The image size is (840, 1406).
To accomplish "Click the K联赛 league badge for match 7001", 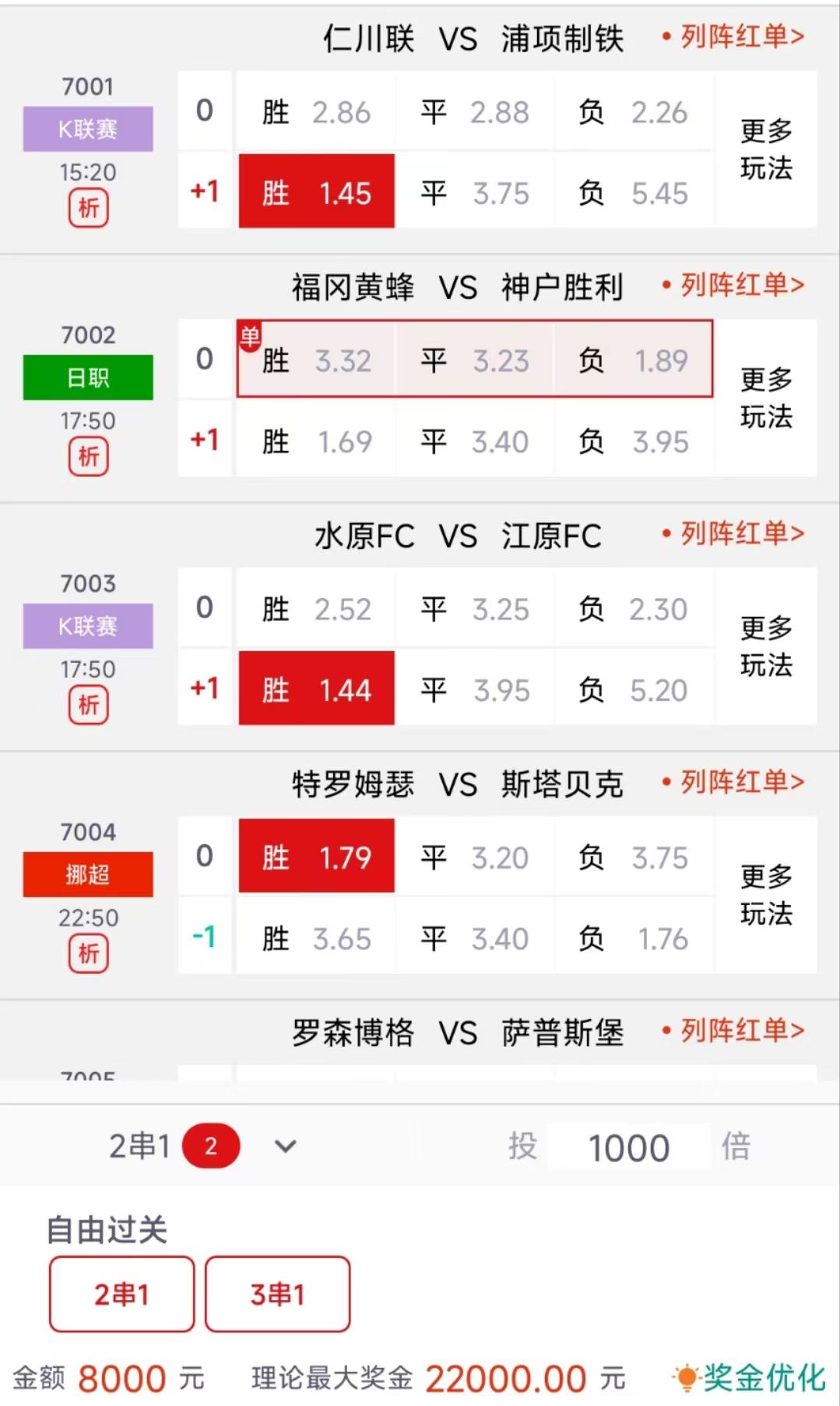I will [x=88, y=129].
